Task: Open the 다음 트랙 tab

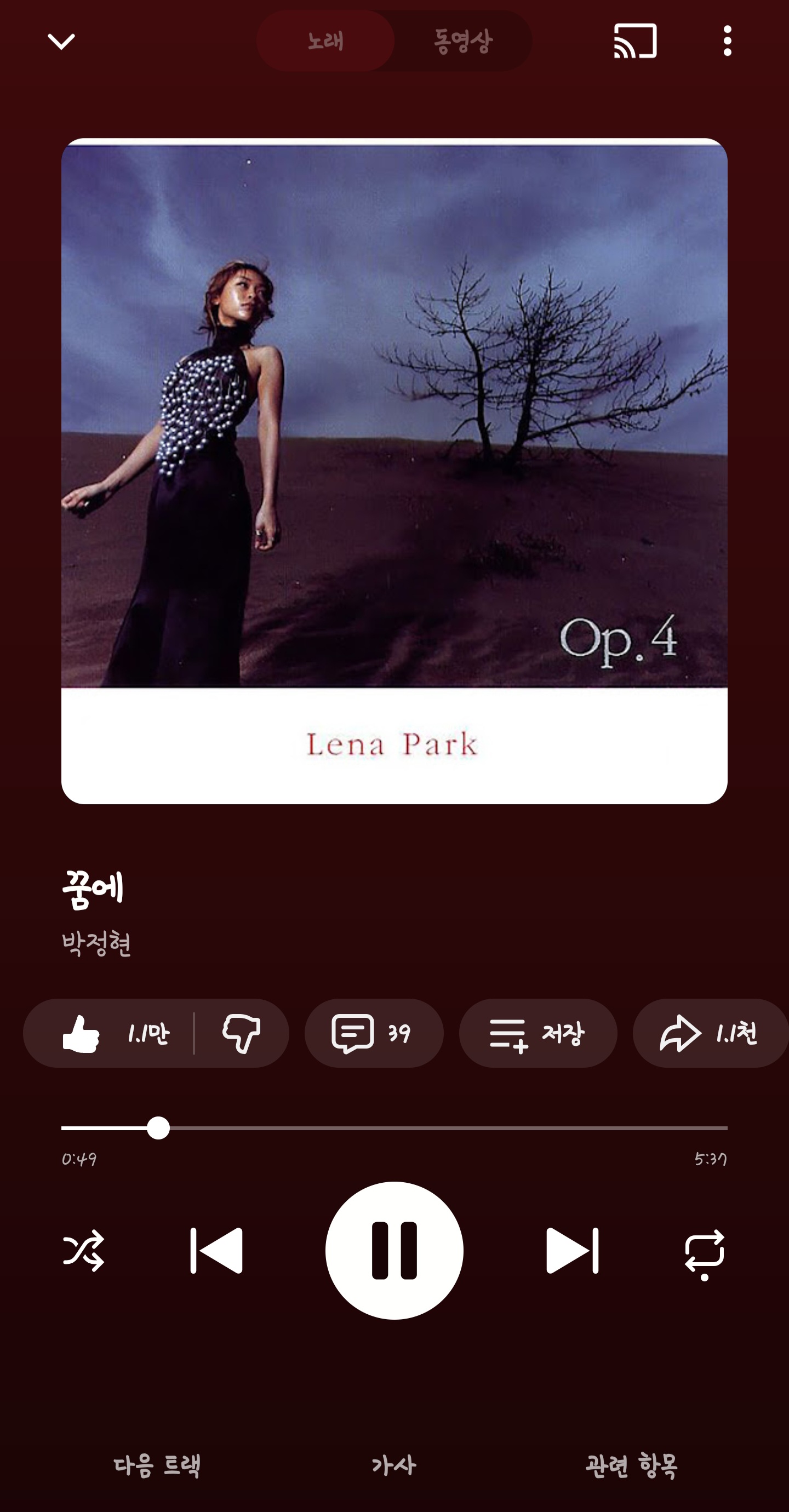Action: click(x=157, y=1465)
